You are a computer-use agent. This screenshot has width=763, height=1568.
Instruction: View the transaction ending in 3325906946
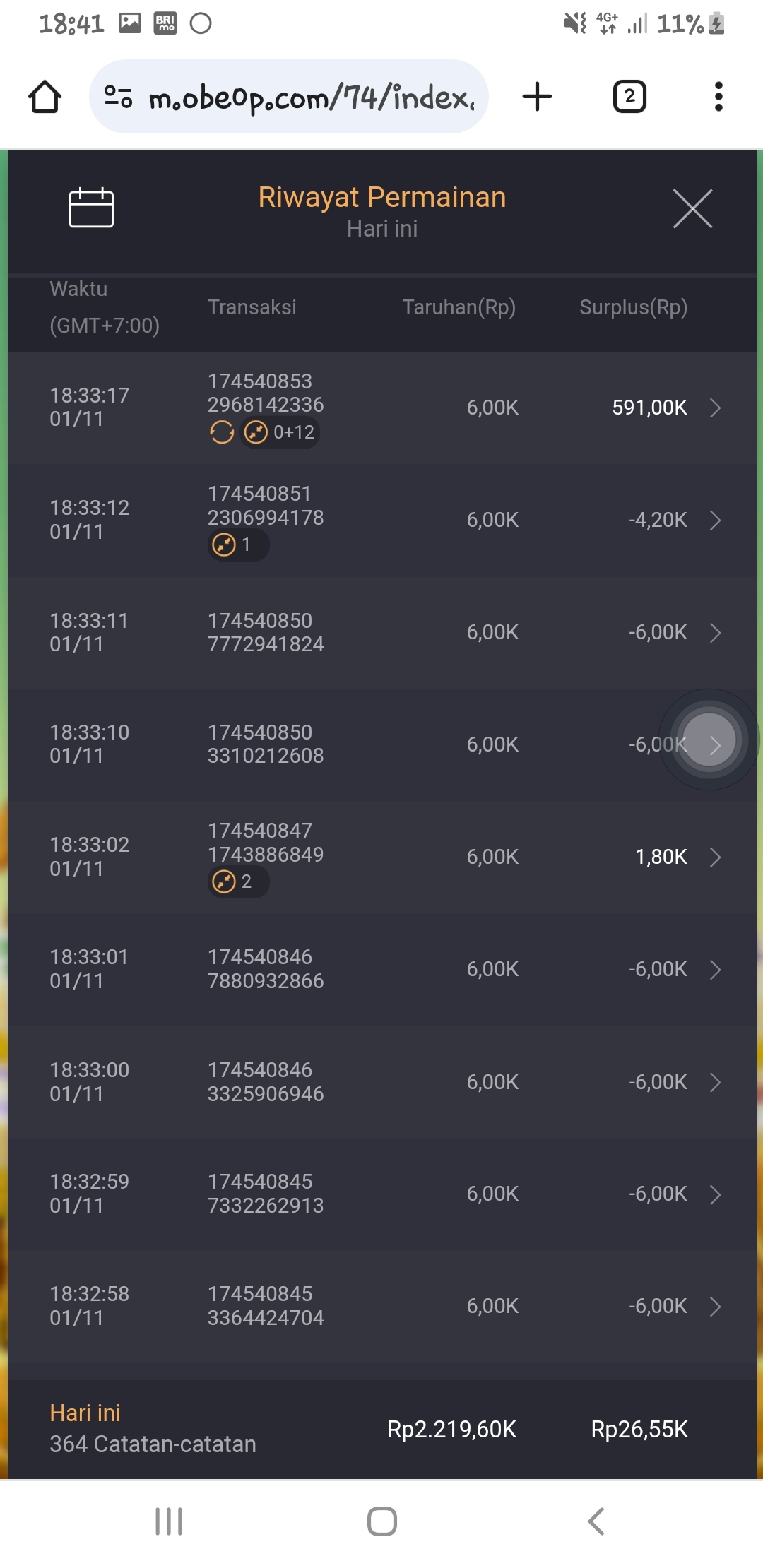[714, 1082]
